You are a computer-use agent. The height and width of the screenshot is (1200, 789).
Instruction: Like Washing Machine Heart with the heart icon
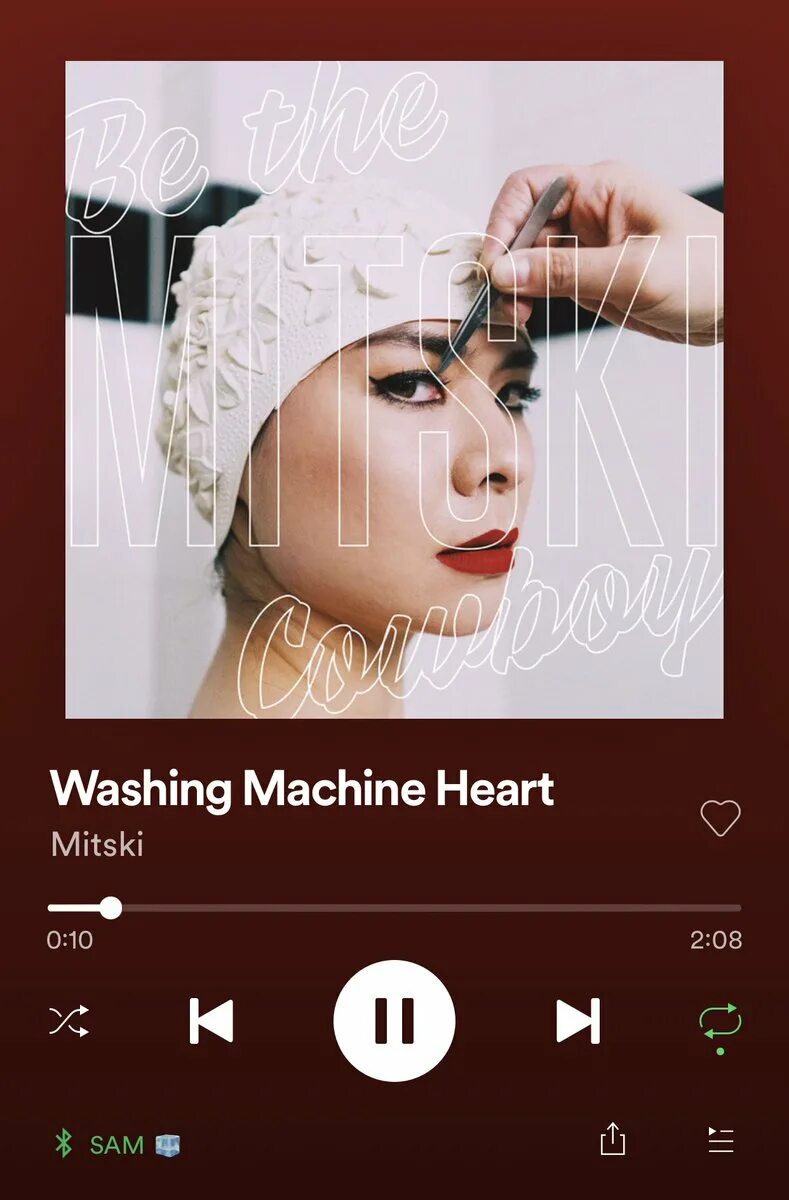coord(720,819)
